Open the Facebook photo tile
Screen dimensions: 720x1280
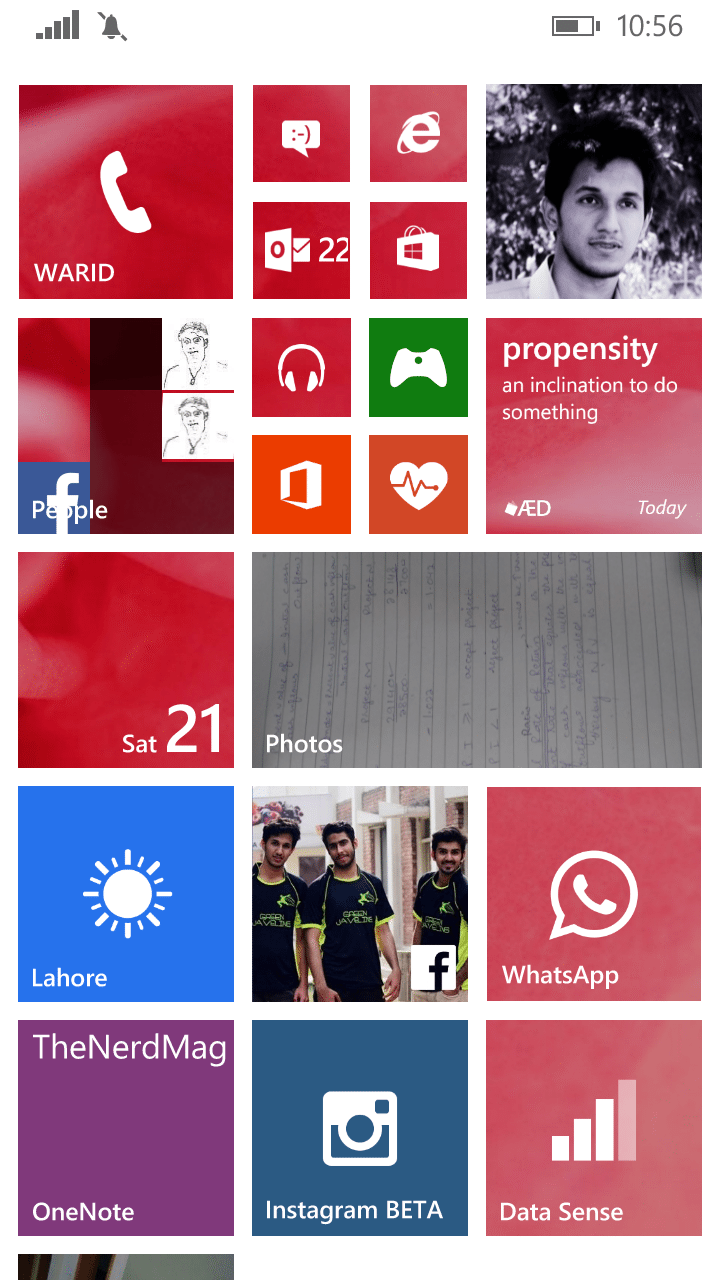coord(360,894)
